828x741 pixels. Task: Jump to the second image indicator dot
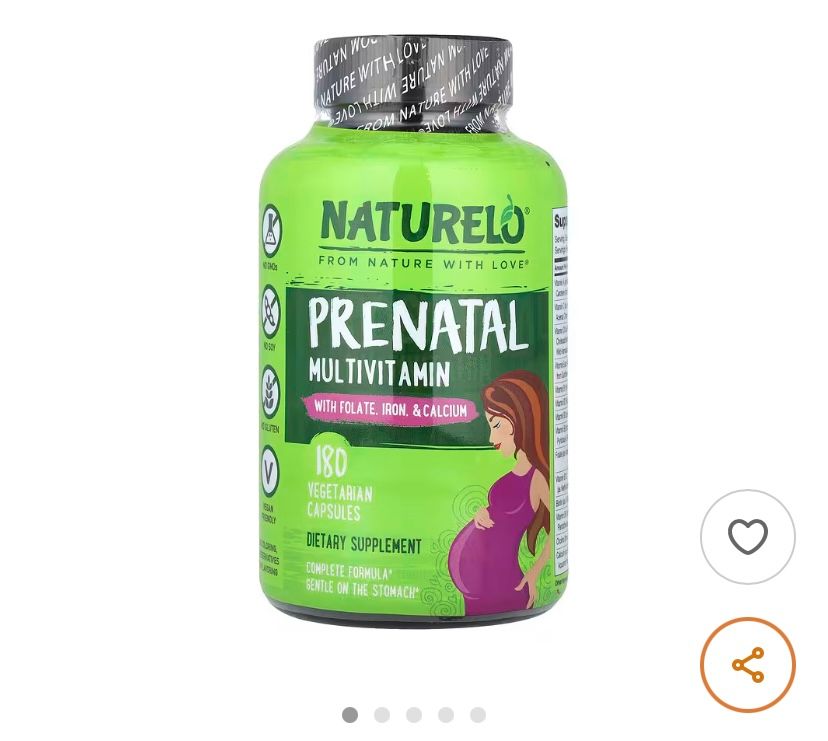click(382, 715)
